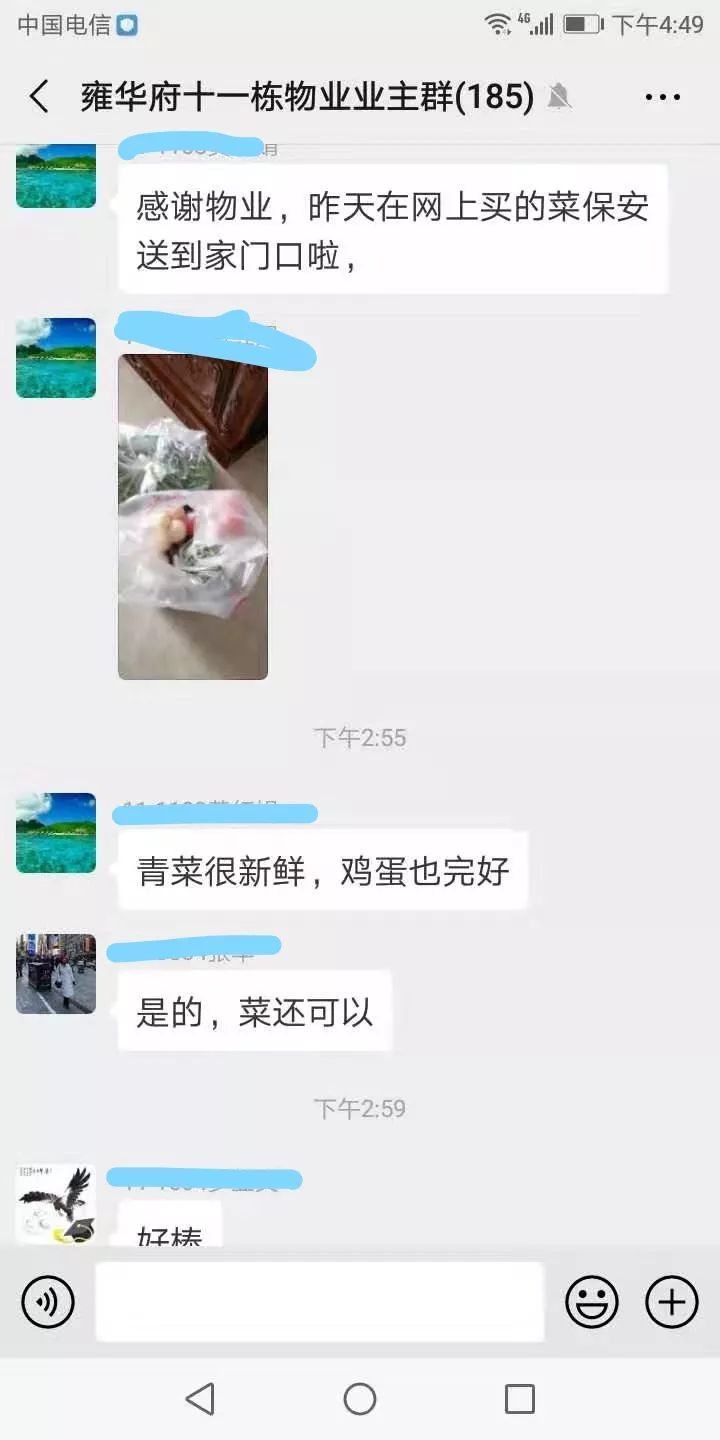This screenshot has height=1440, width=720.
Task: Open the attachment plus menu
Action: (670, 1302)
